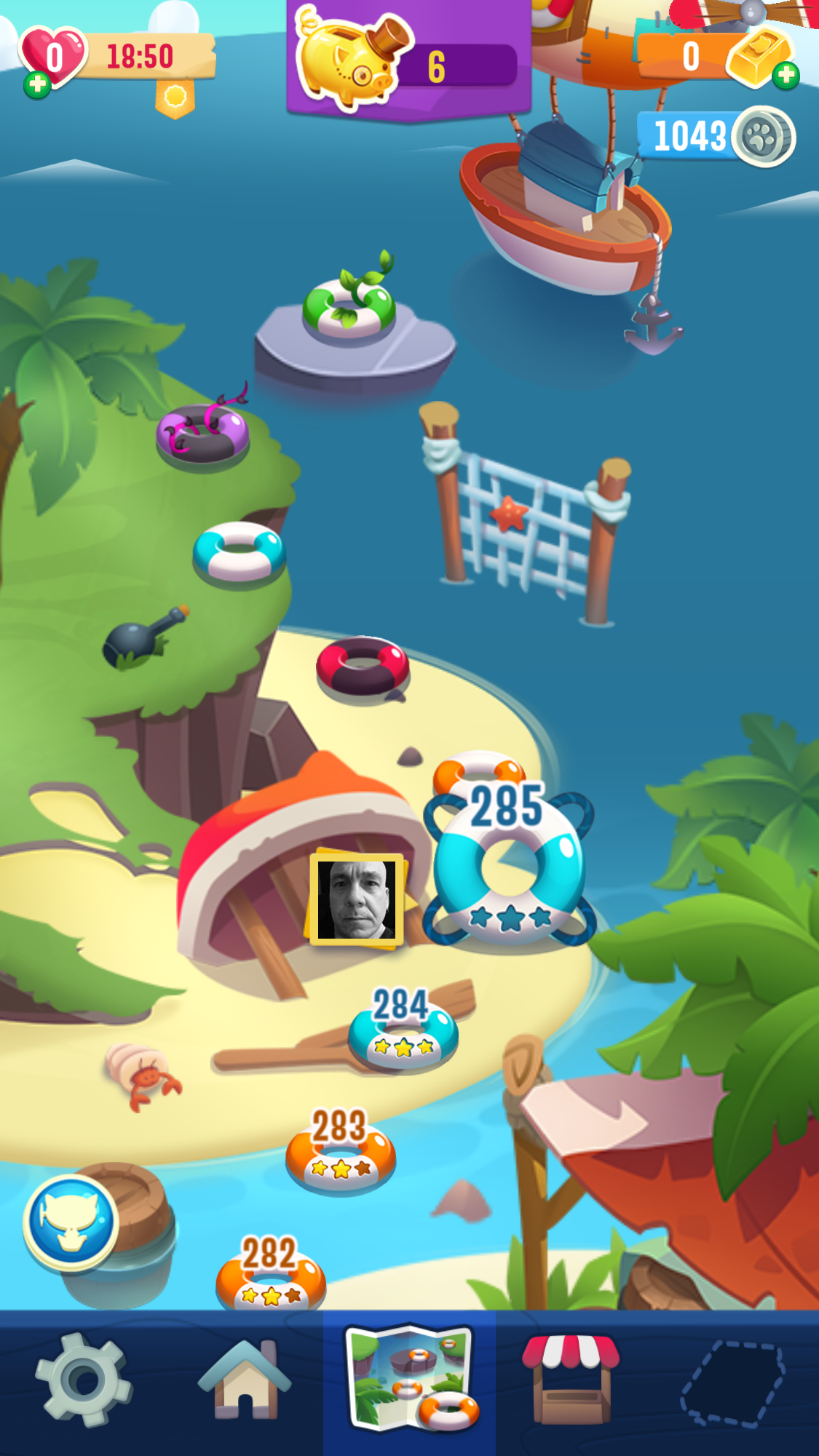Screen dimensions: 819x1456
Task: Add more lives with heart plus
Action: pyautogui.click(x=37, y=84)
